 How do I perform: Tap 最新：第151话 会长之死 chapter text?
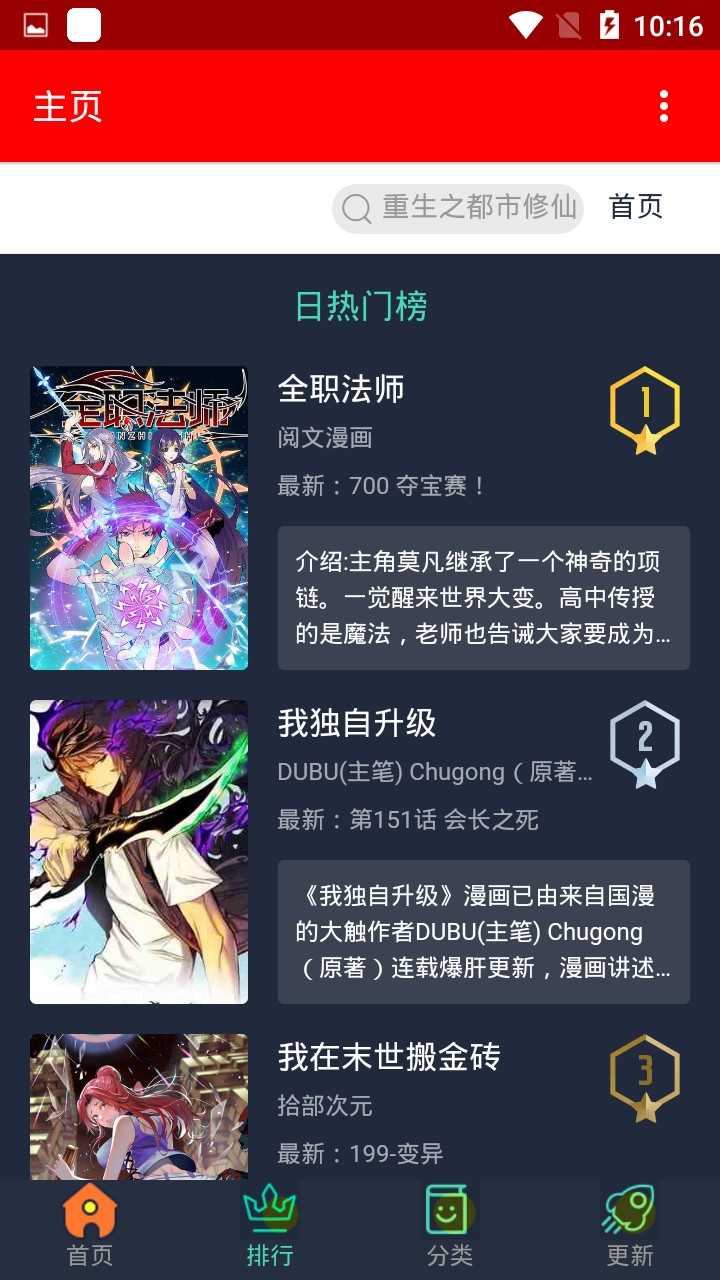(x=407, y=820)
